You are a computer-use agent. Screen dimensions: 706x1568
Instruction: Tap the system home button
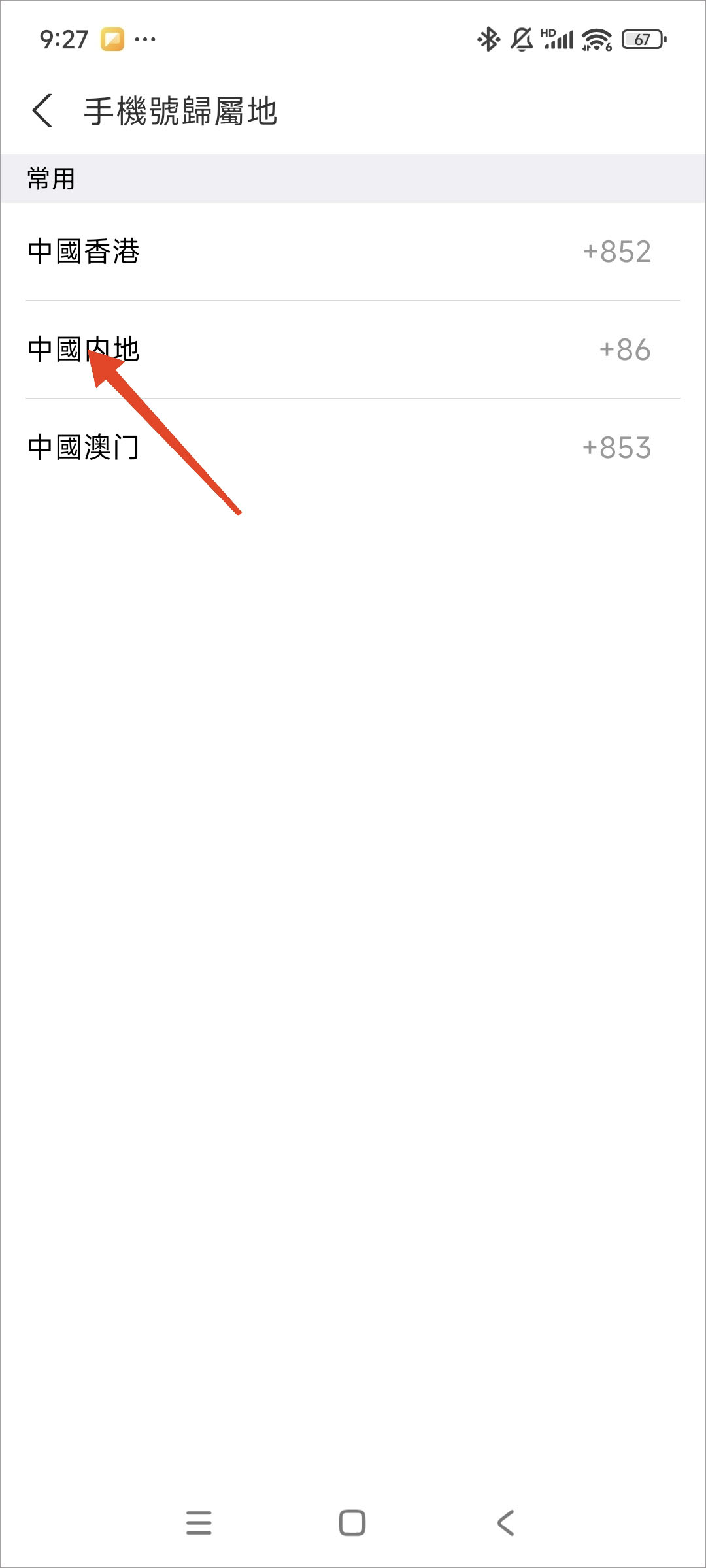[x=352, y=1522]
